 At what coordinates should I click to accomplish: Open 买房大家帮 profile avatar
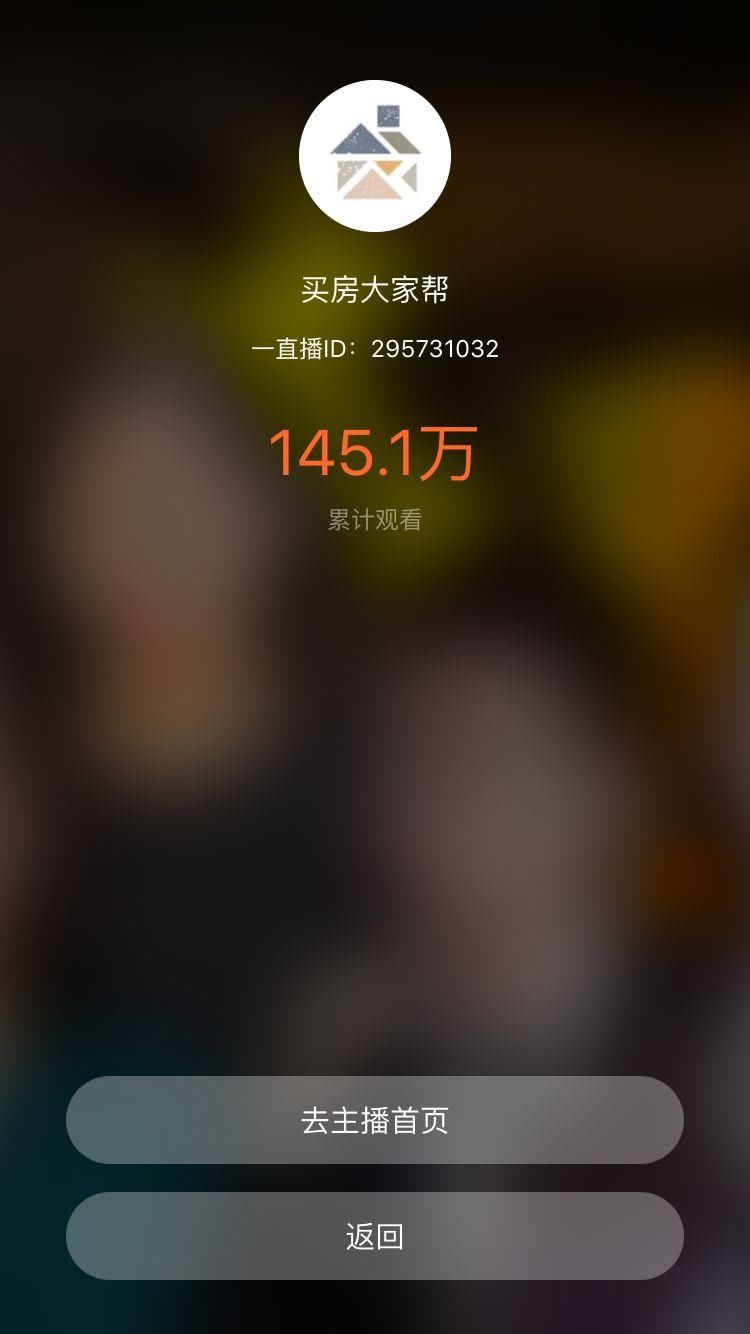point(375,156)
